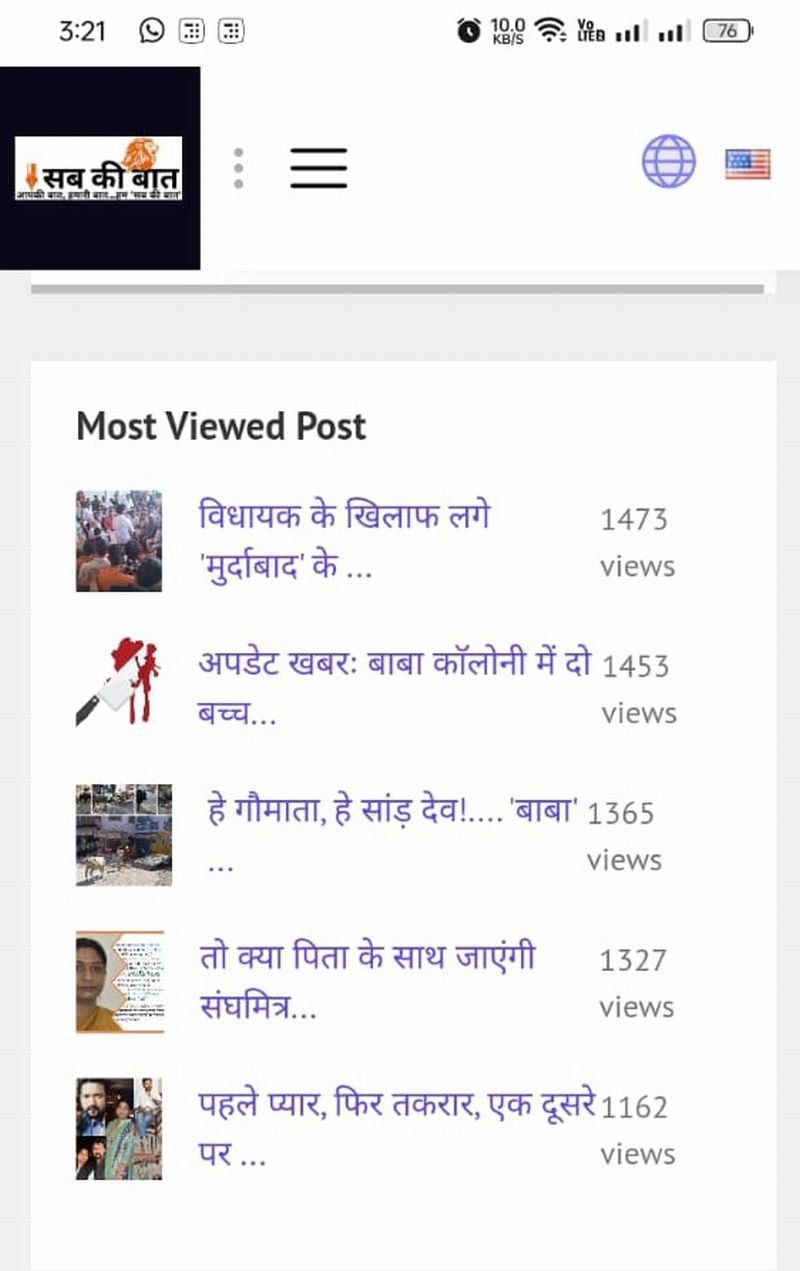
Task: Open the cow street photo thumbnail
Action: (x=124, y=835)
